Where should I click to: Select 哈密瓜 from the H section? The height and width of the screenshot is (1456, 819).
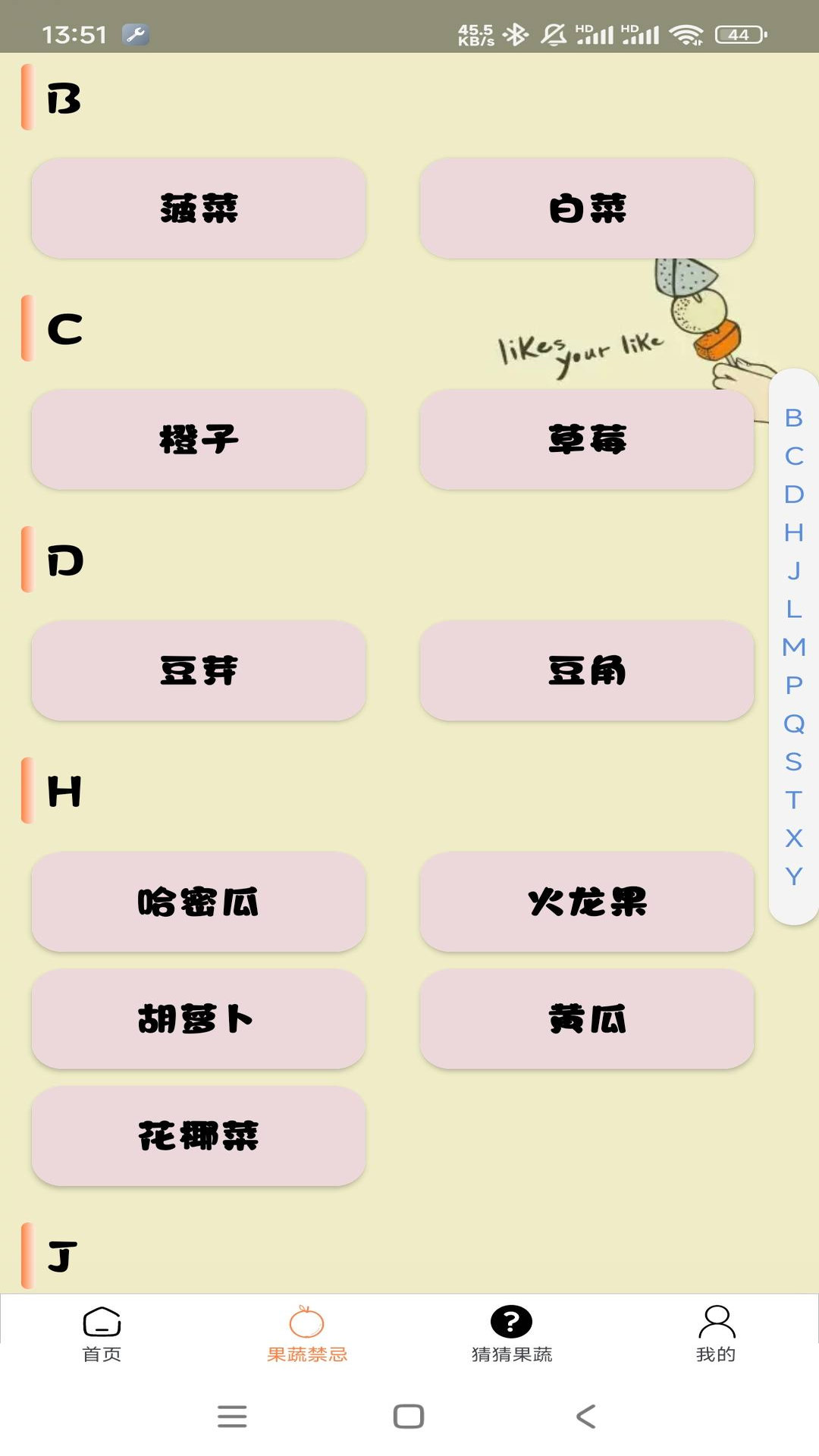(x=199, y=902)
